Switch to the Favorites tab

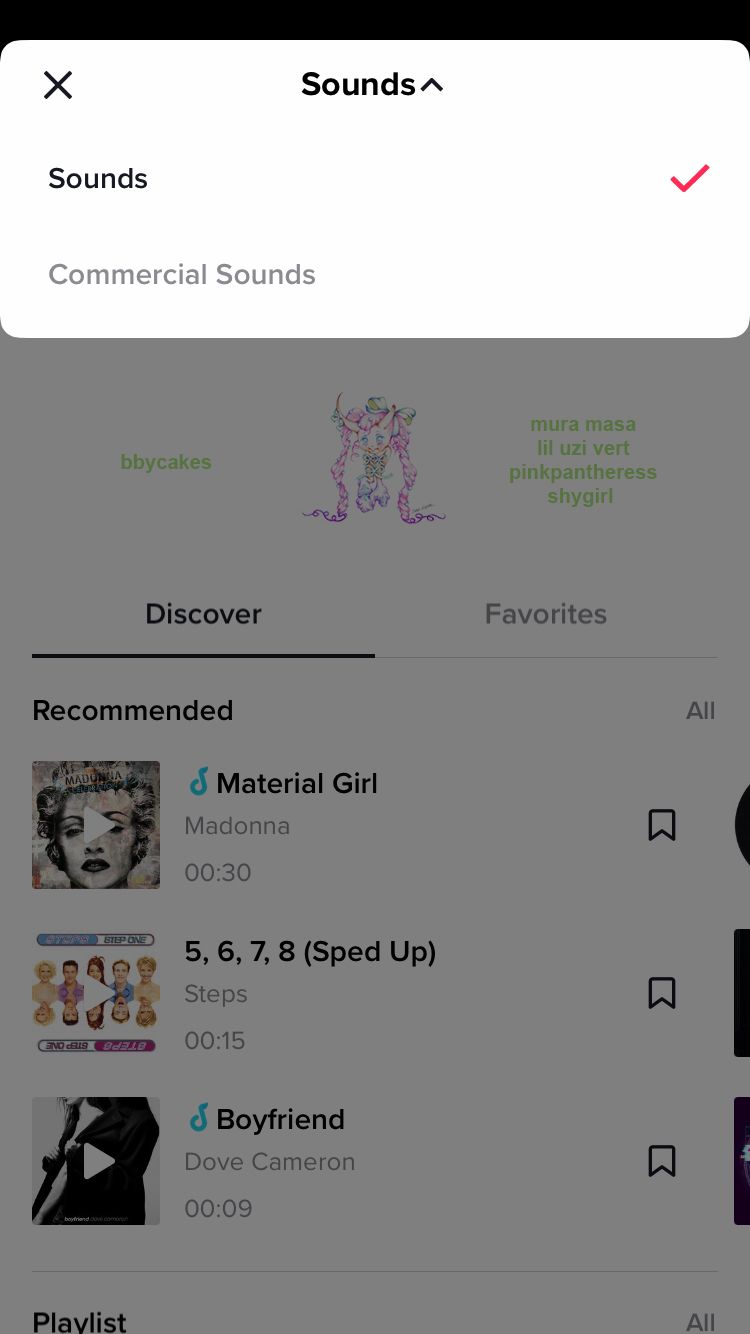coord(545,614)
